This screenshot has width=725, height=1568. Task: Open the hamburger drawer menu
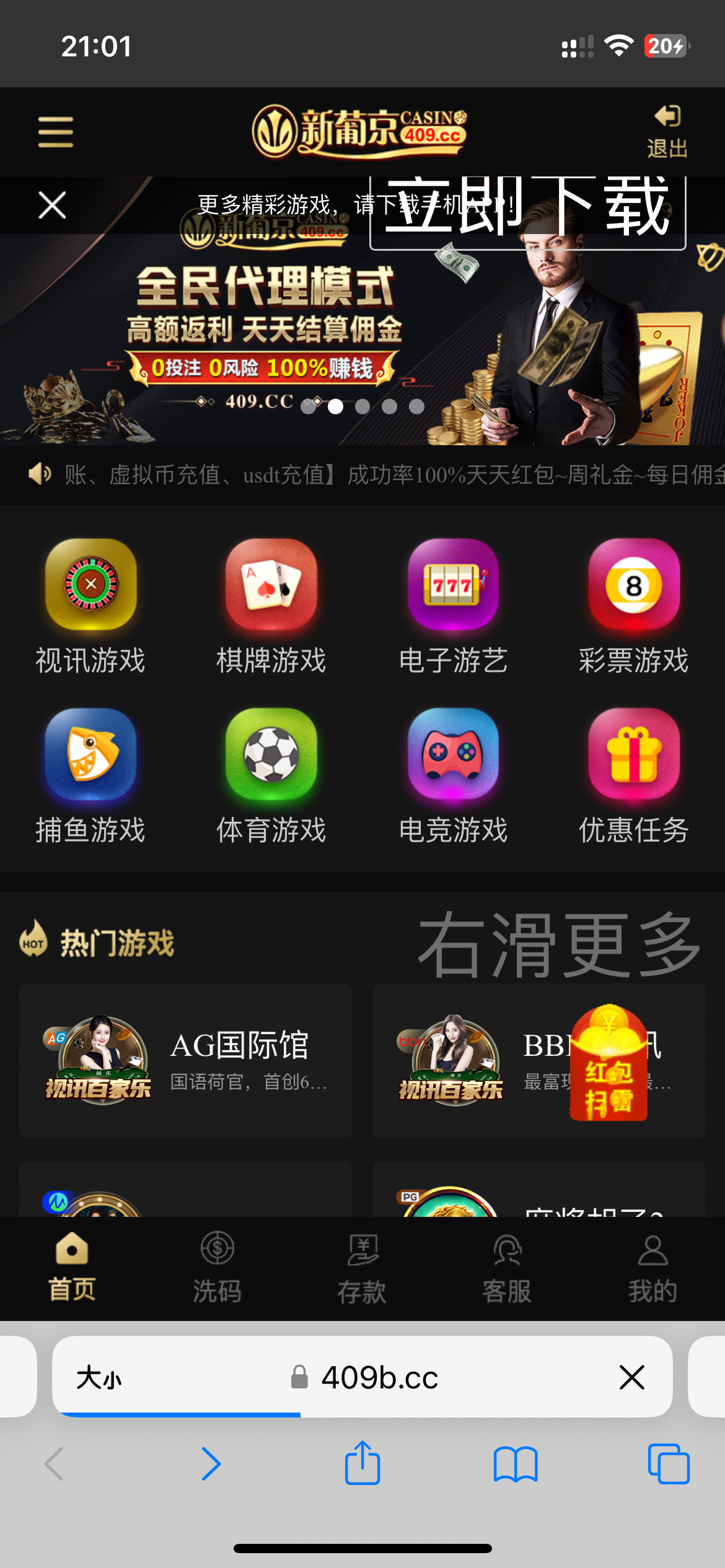pyautogui.click(x=55, y=132)
